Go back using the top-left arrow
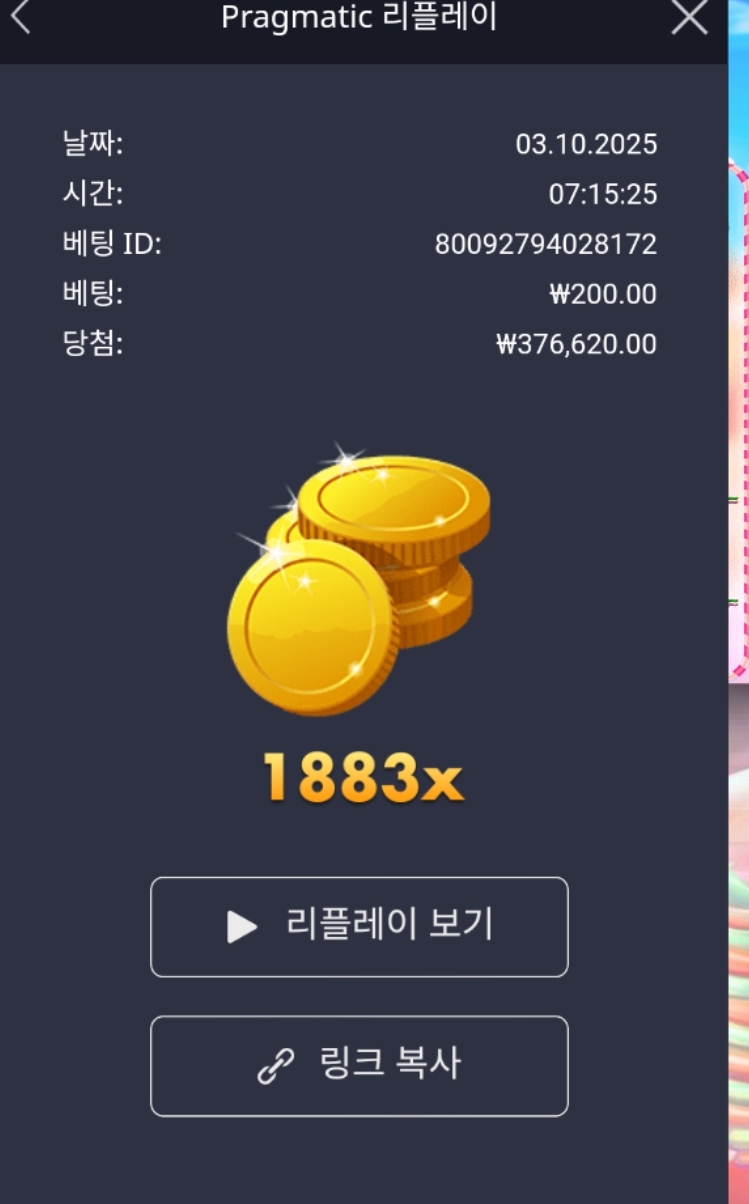Viewport: 749px width, 1204px height. pyautogui.click(x=20, y=17)
